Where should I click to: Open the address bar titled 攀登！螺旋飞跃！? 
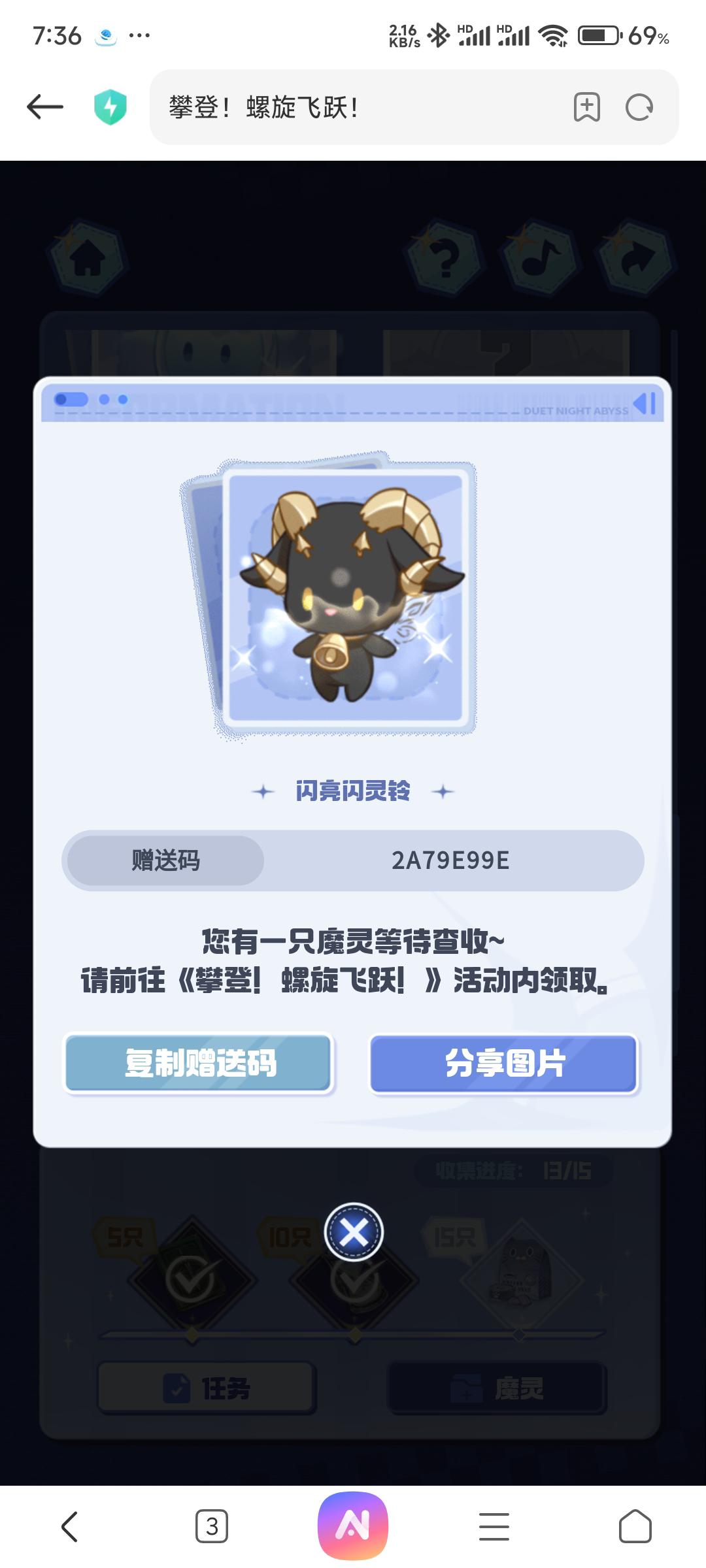pyautogui.click(x=353, y=107)
